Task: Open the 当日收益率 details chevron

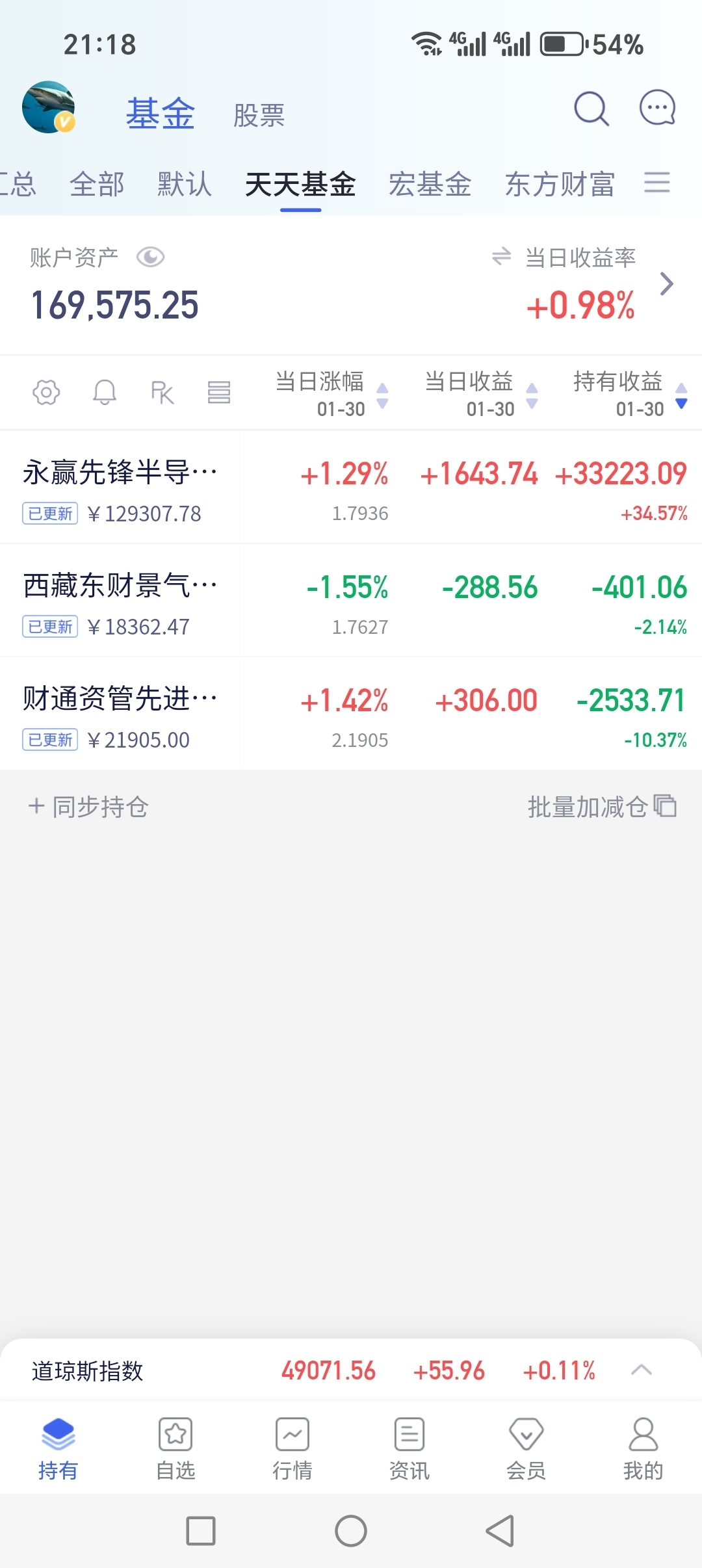Action: (x=666, y=284)
